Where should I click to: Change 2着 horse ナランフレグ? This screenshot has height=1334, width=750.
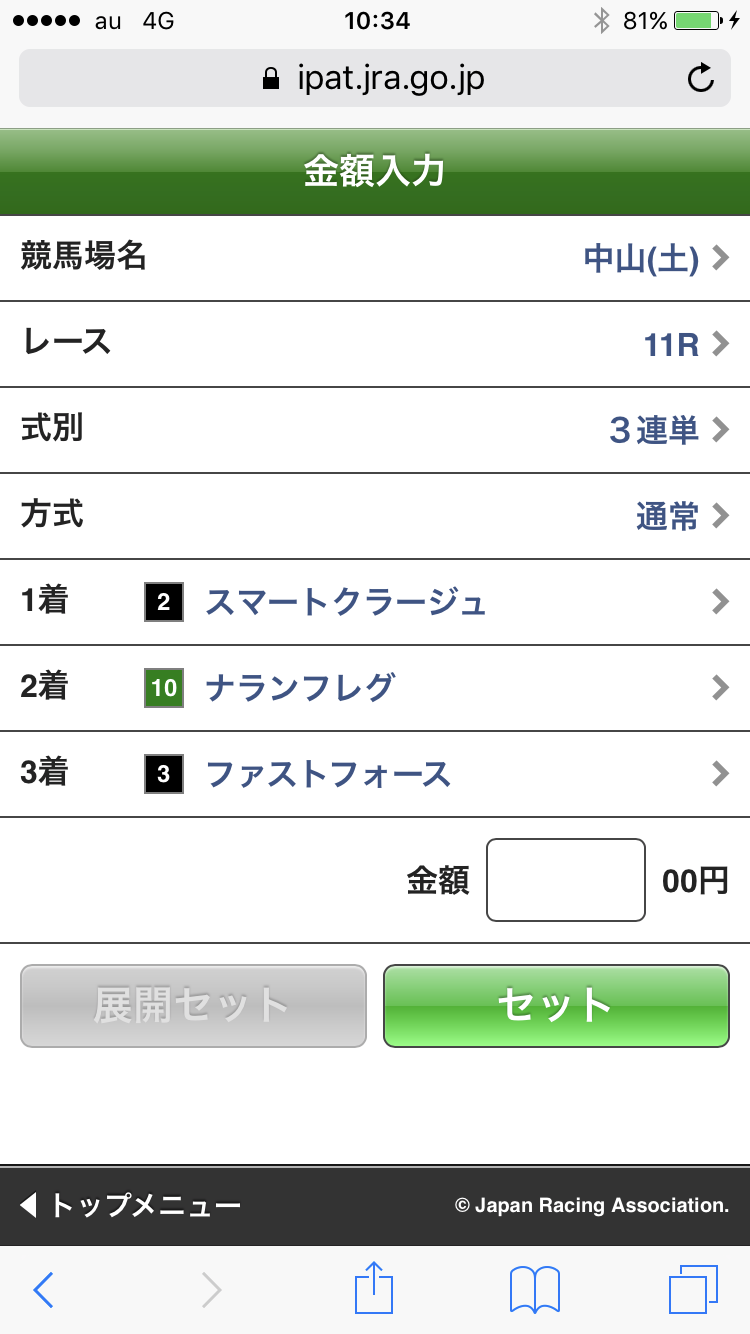[x=375, y=688]
